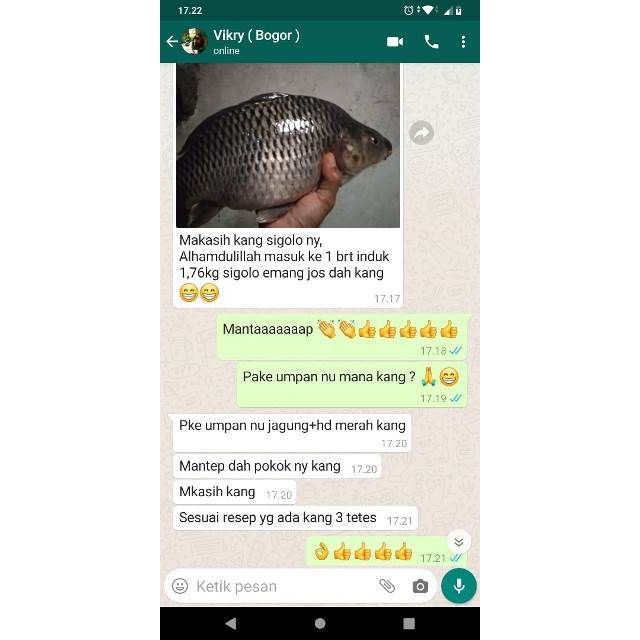Start a voice call with Vikry
640x640 pixels.
coord(431,42)
